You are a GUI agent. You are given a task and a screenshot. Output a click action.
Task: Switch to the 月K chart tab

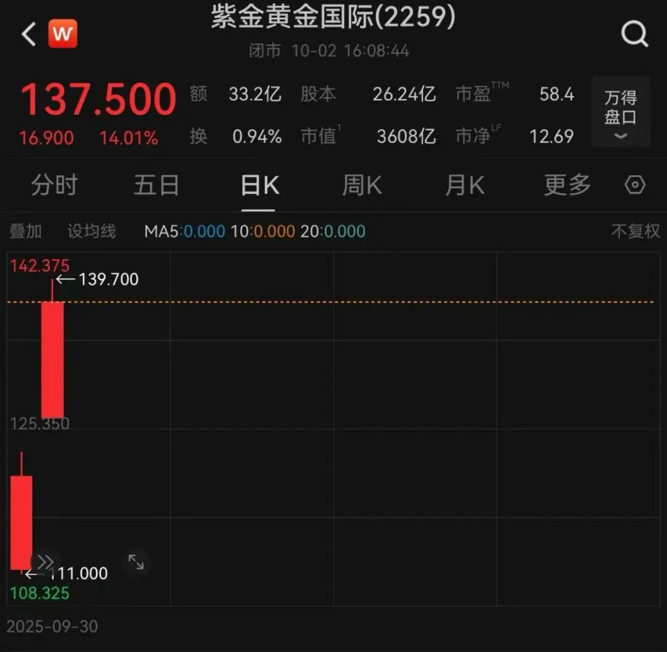point(464,185)
